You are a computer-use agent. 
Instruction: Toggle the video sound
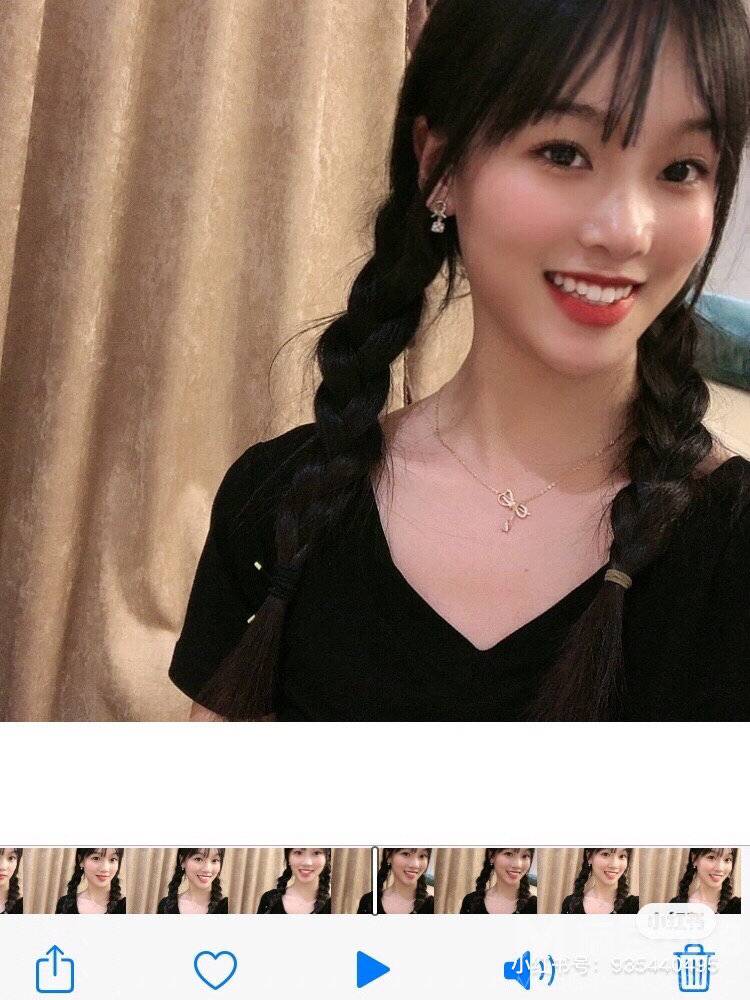point(528,969)
